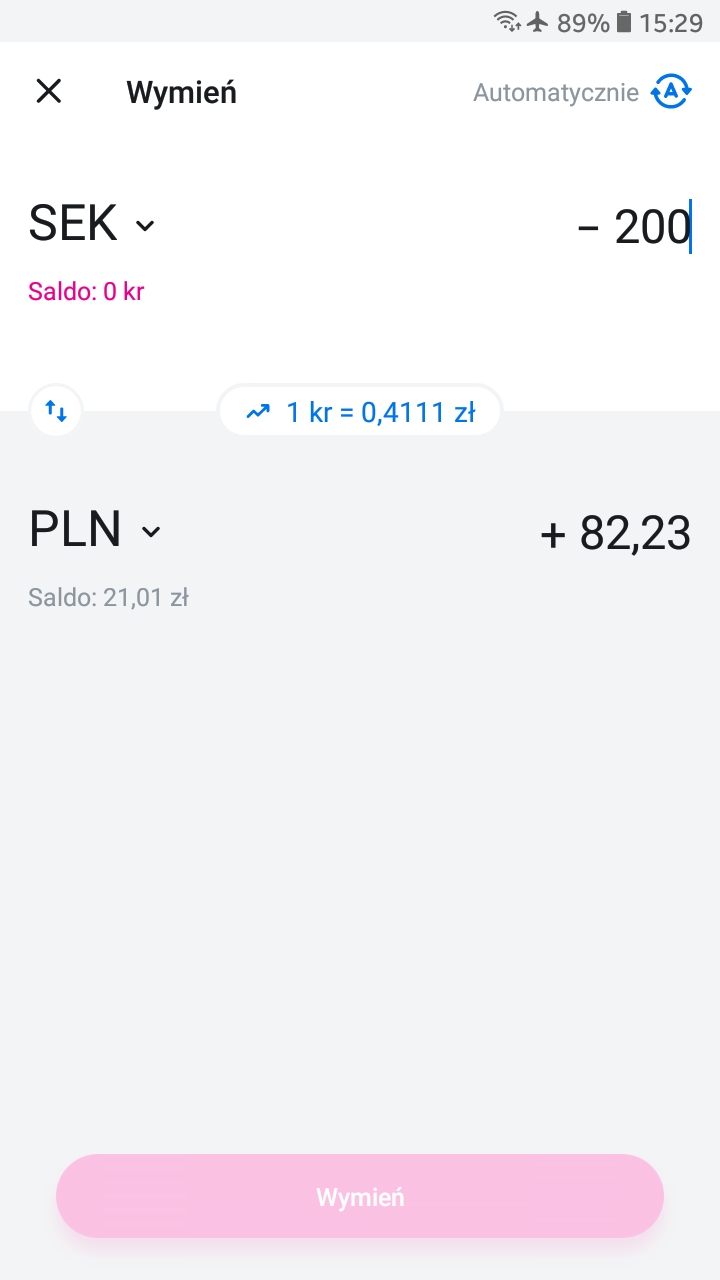Expand the PLN currency dropdown
This screenshot has height=1280, width=720.
(x=95, y=530)
